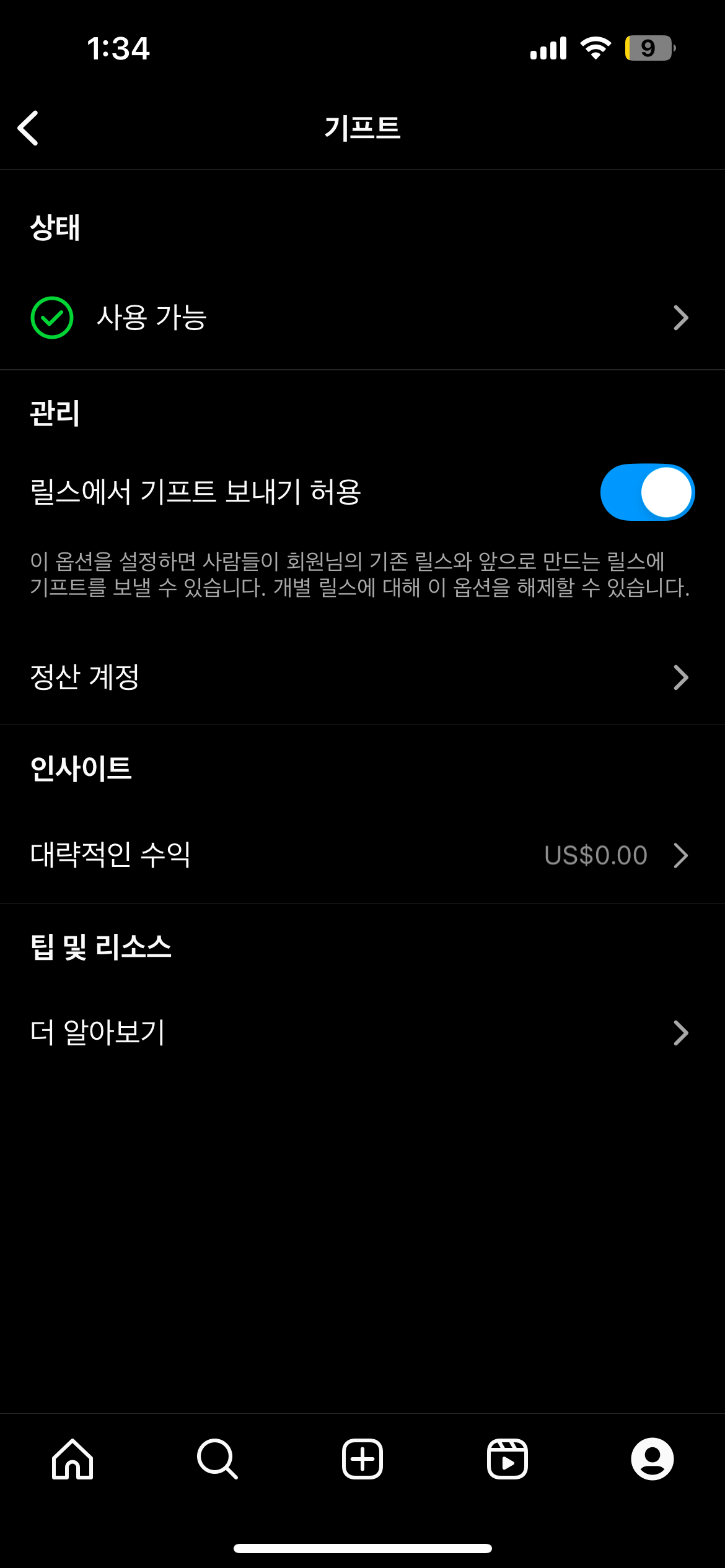Tap the create new post plus button
The width and height of the screenshot is (725, 1568).
(x=362, y=1459)
